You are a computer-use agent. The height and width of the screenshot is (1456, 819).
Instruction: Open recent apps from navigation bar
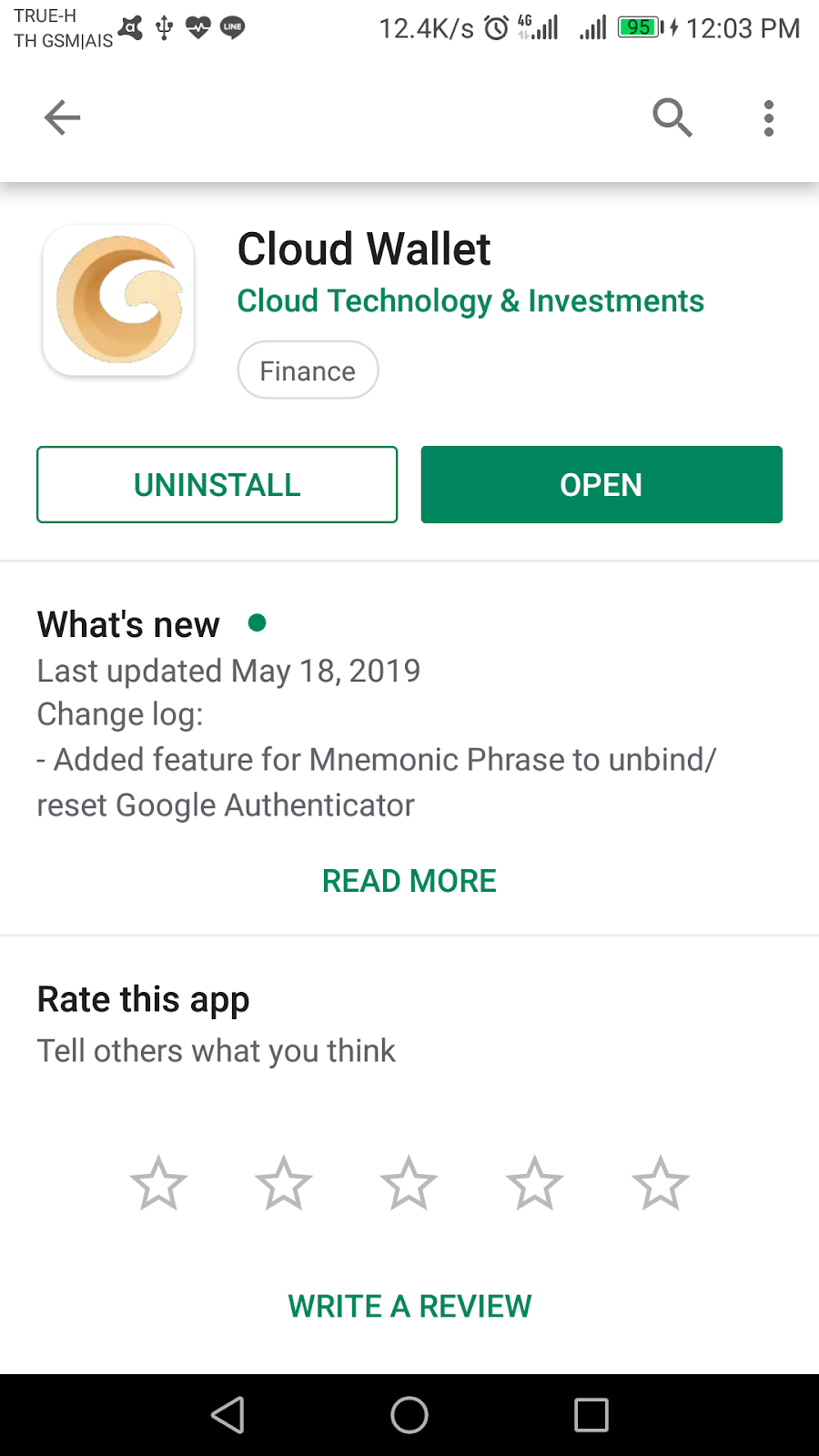[x=591, y=1415]
